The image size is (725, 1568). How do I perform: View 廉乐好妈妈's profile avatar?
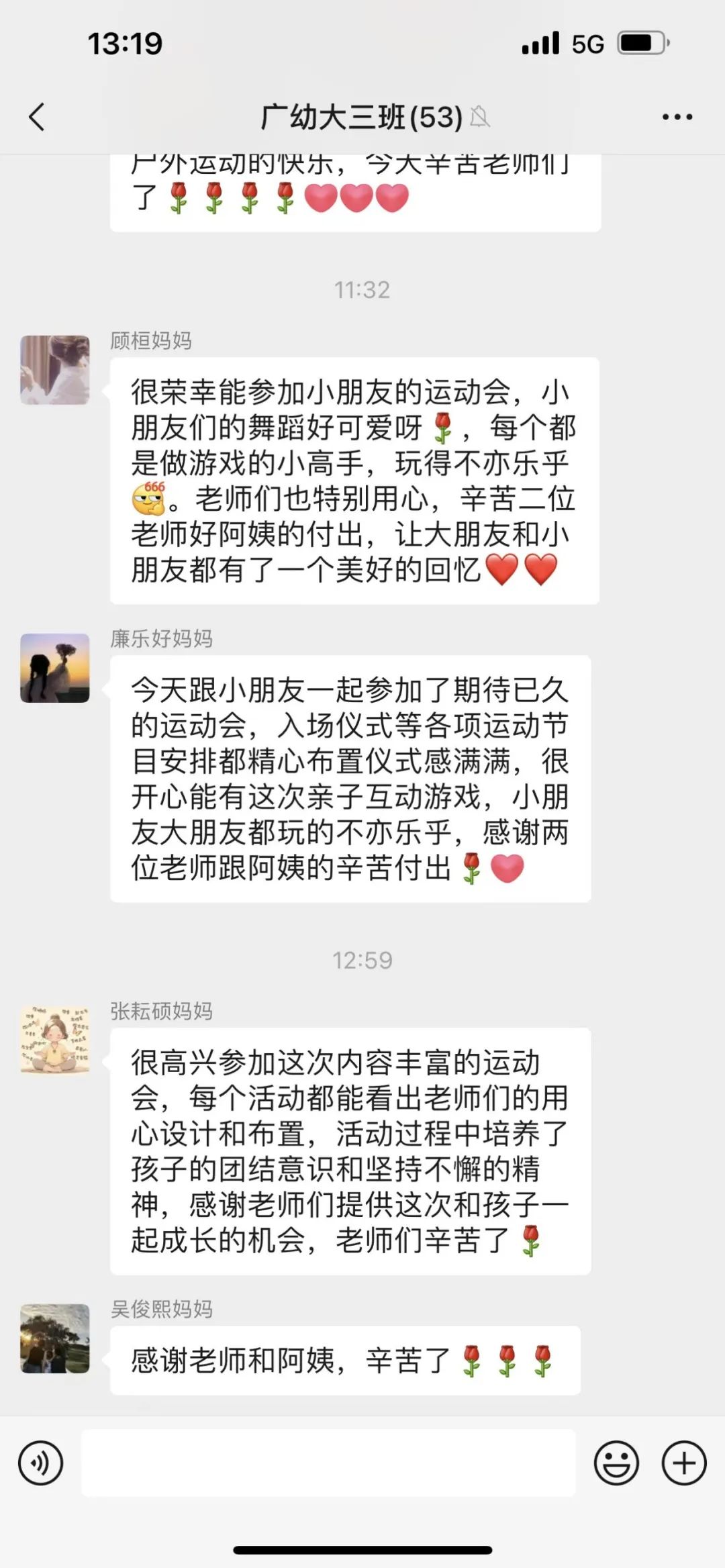pyautogui.click(x=55, y=668)
